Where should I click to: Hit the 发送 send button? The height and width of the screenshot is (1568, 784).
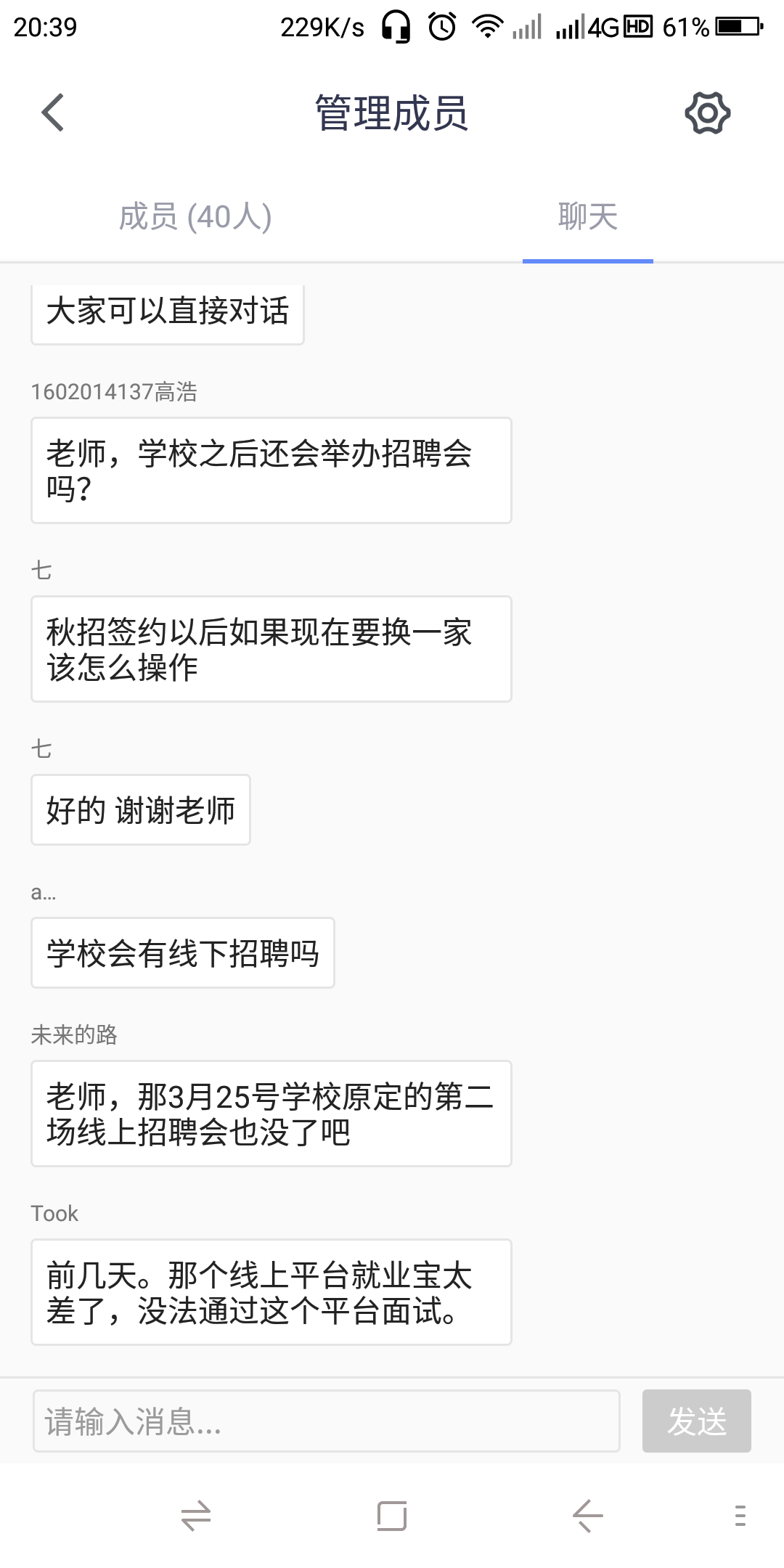pos(697,1421)
